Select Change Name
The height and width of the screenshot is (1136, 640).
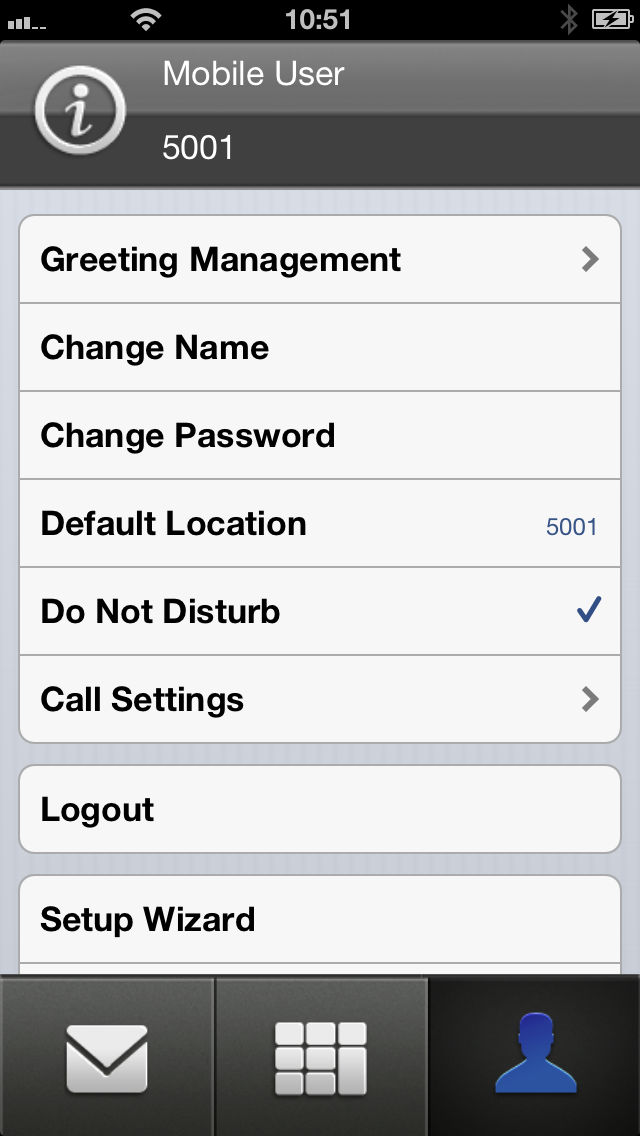click(x=320, y=348)
